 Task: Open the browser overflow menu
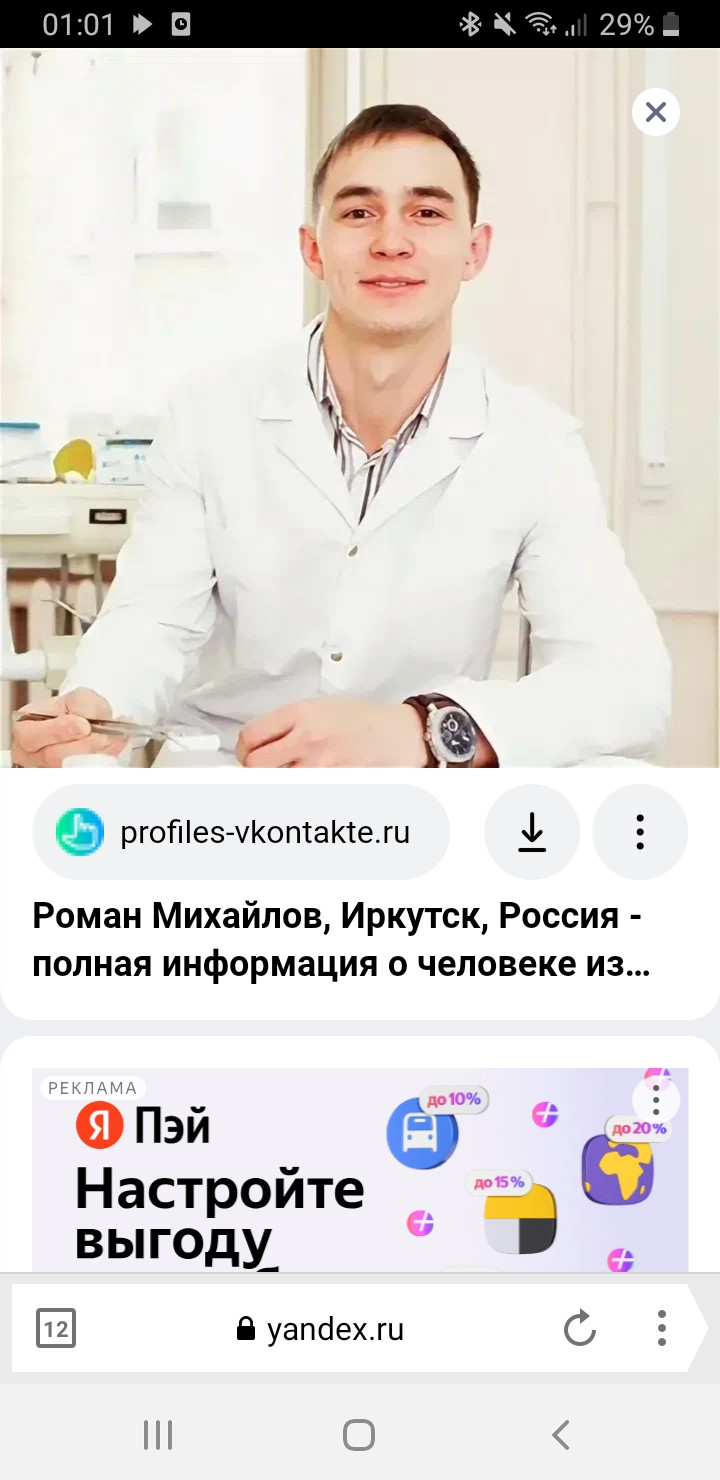(x=661, y=1329)
